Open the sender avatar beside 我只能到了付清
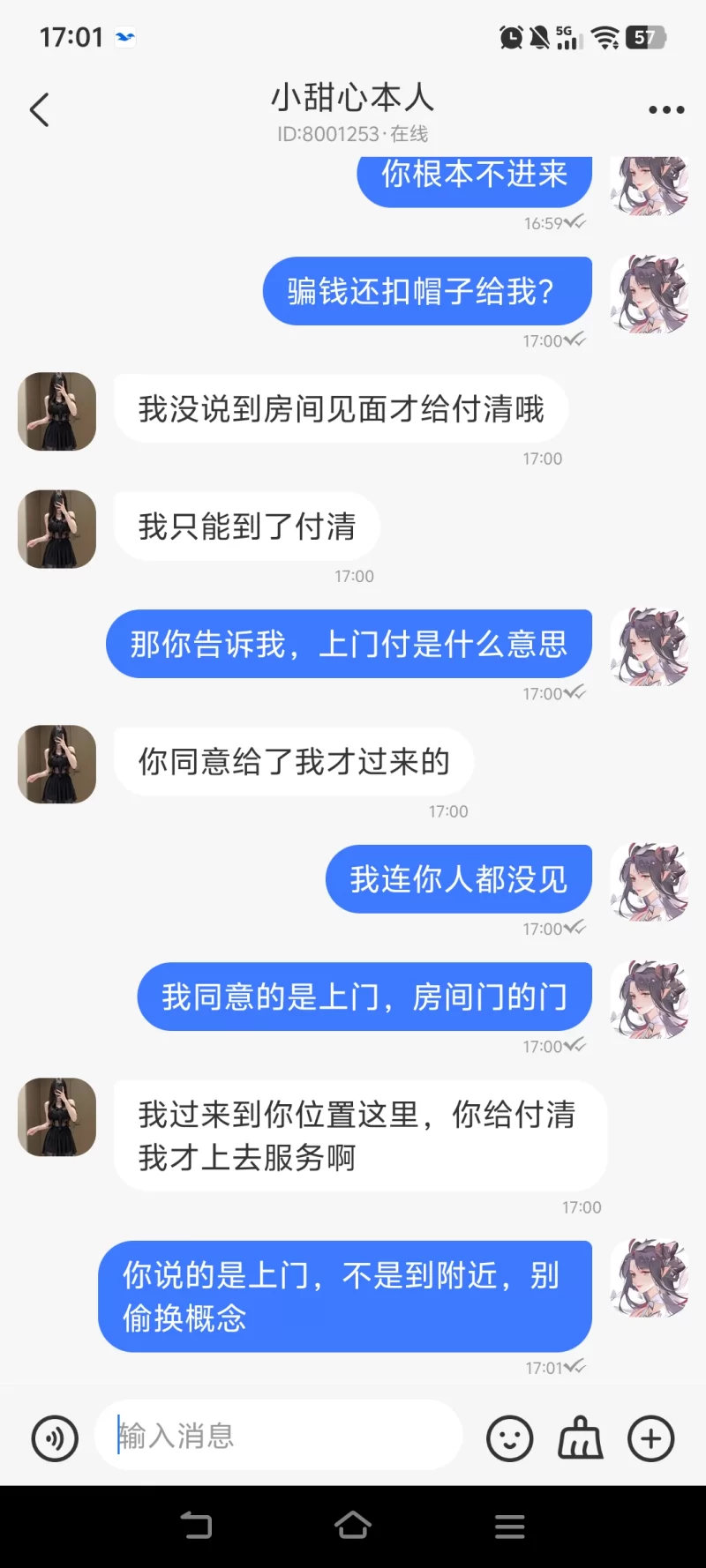 (x=57, y=529)
